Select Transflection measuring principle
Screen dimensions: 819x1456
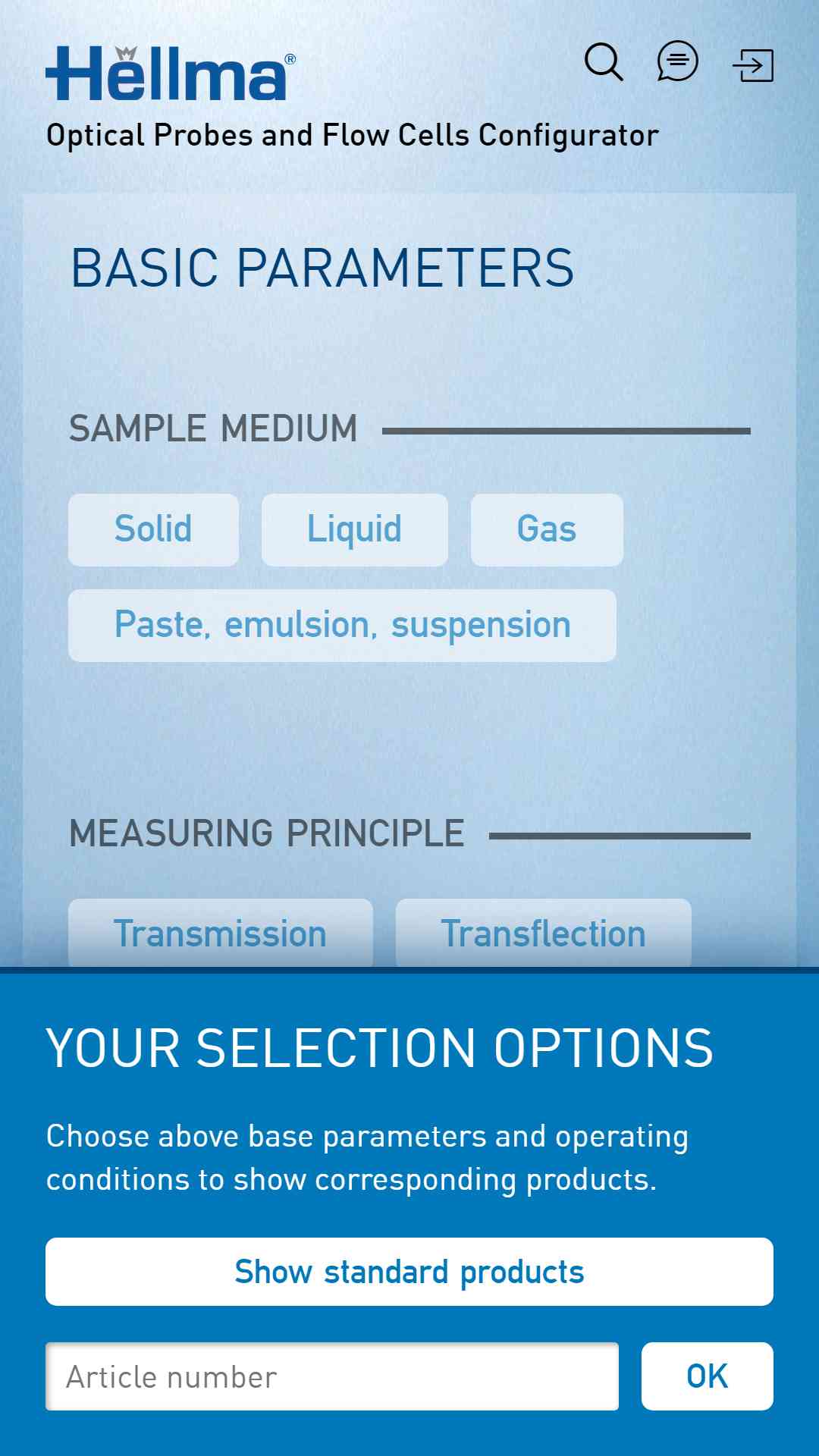click(544, 933)
